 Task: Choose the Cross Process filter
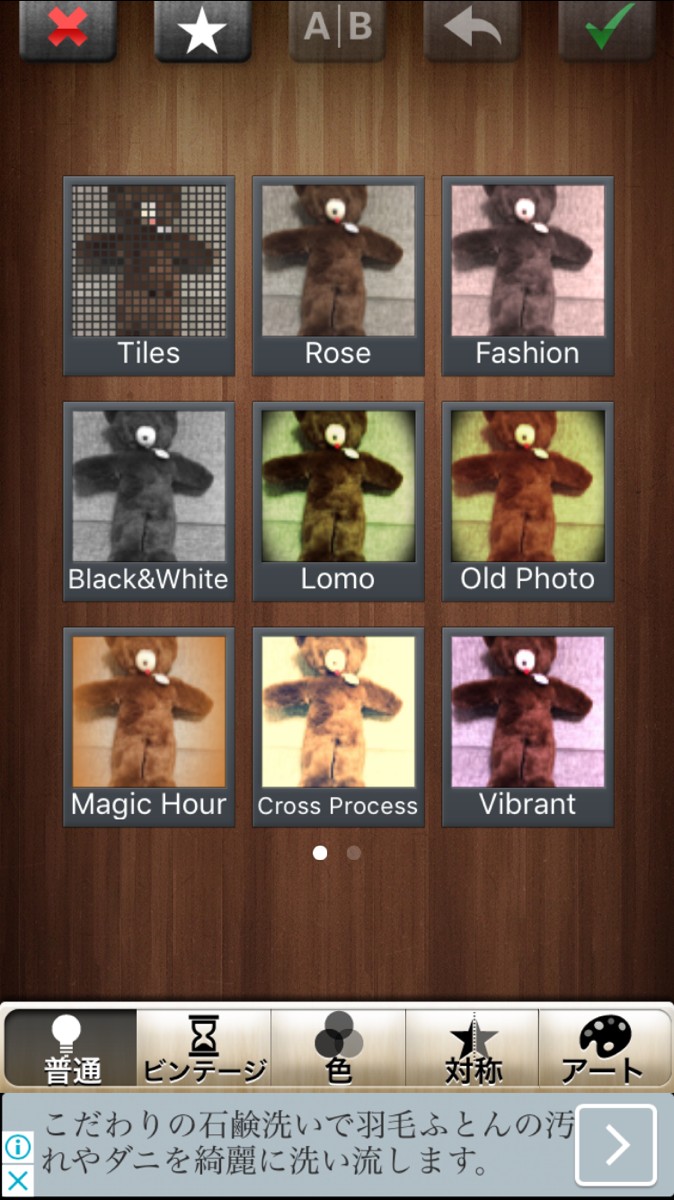338,727
